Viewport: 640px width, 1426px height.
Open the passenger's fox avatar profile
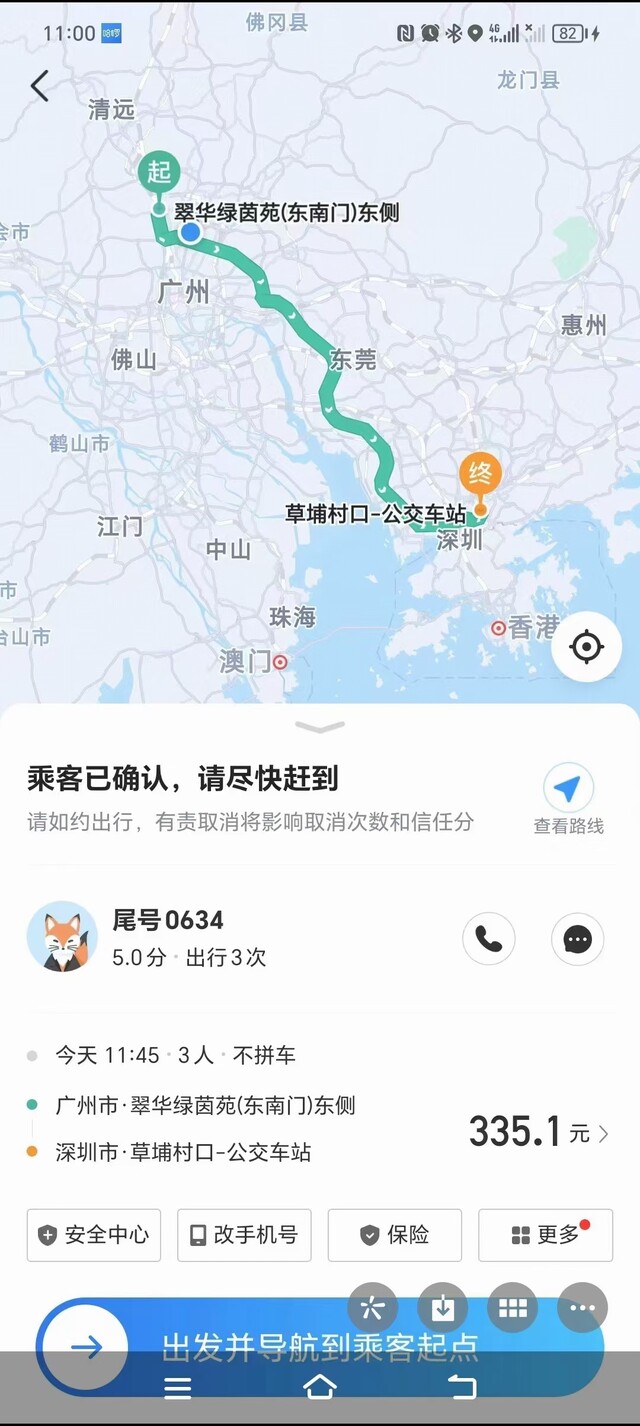[x=62, y=937]
